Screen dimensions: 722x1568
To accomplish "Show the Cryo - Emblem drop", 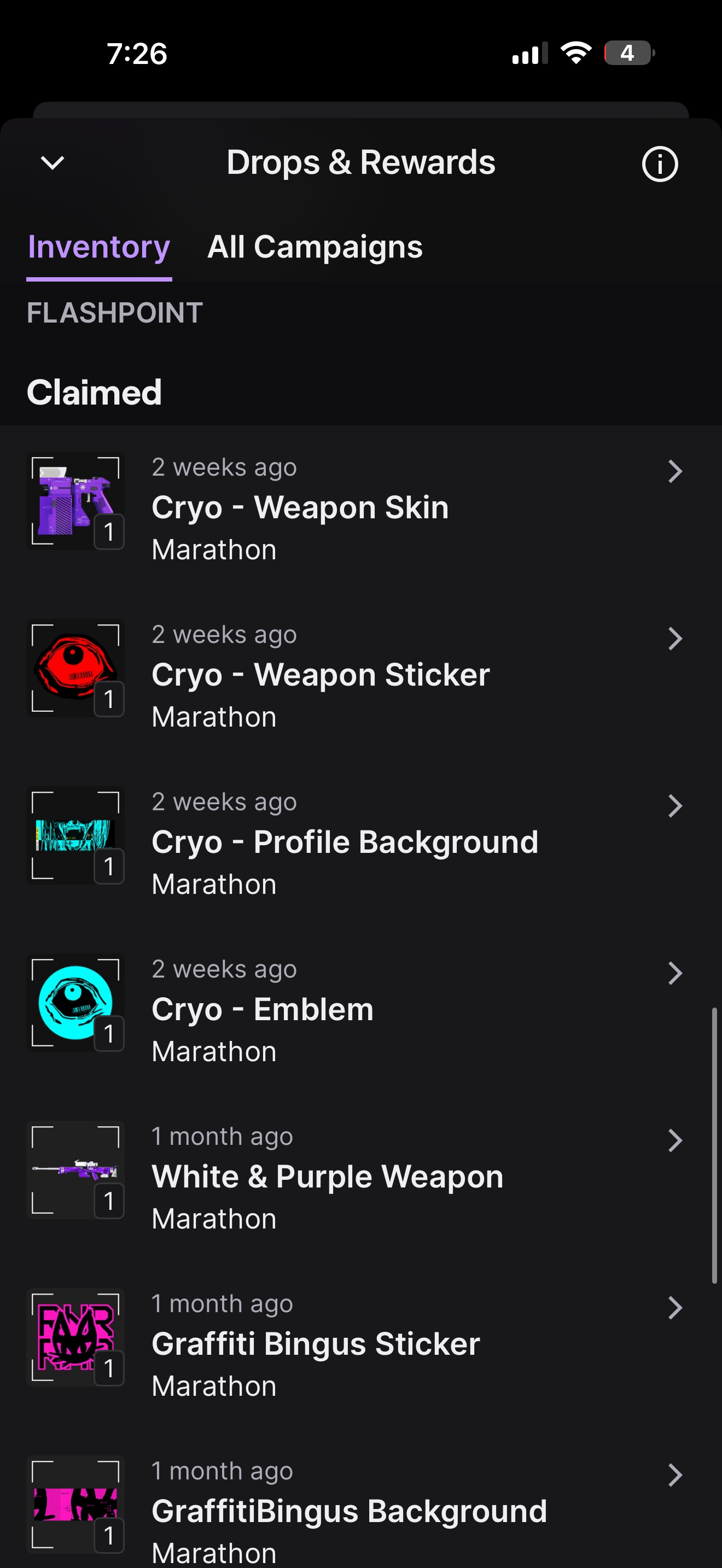I will 359,1010.
